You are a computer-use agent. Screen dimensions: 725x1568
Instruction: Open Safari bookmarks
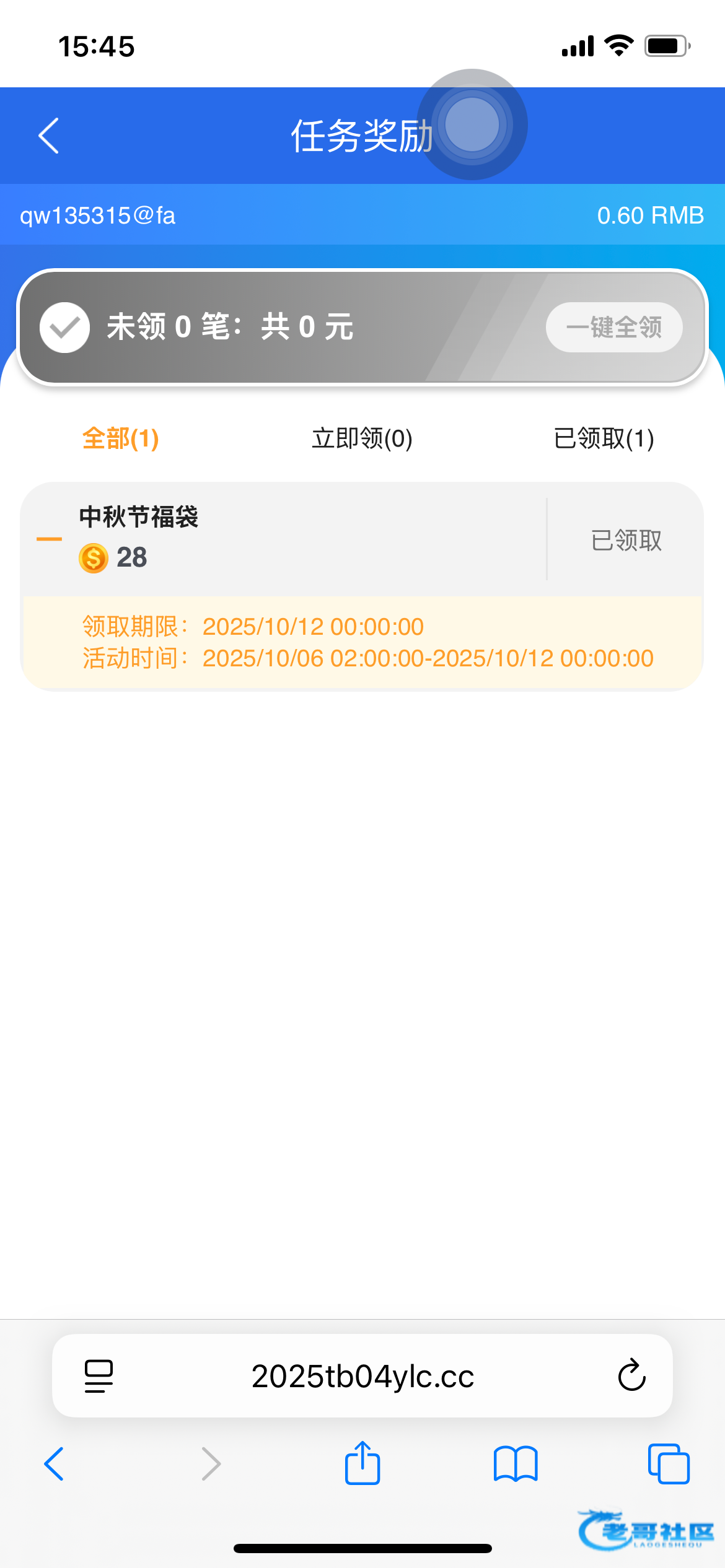click(516, 1464)
